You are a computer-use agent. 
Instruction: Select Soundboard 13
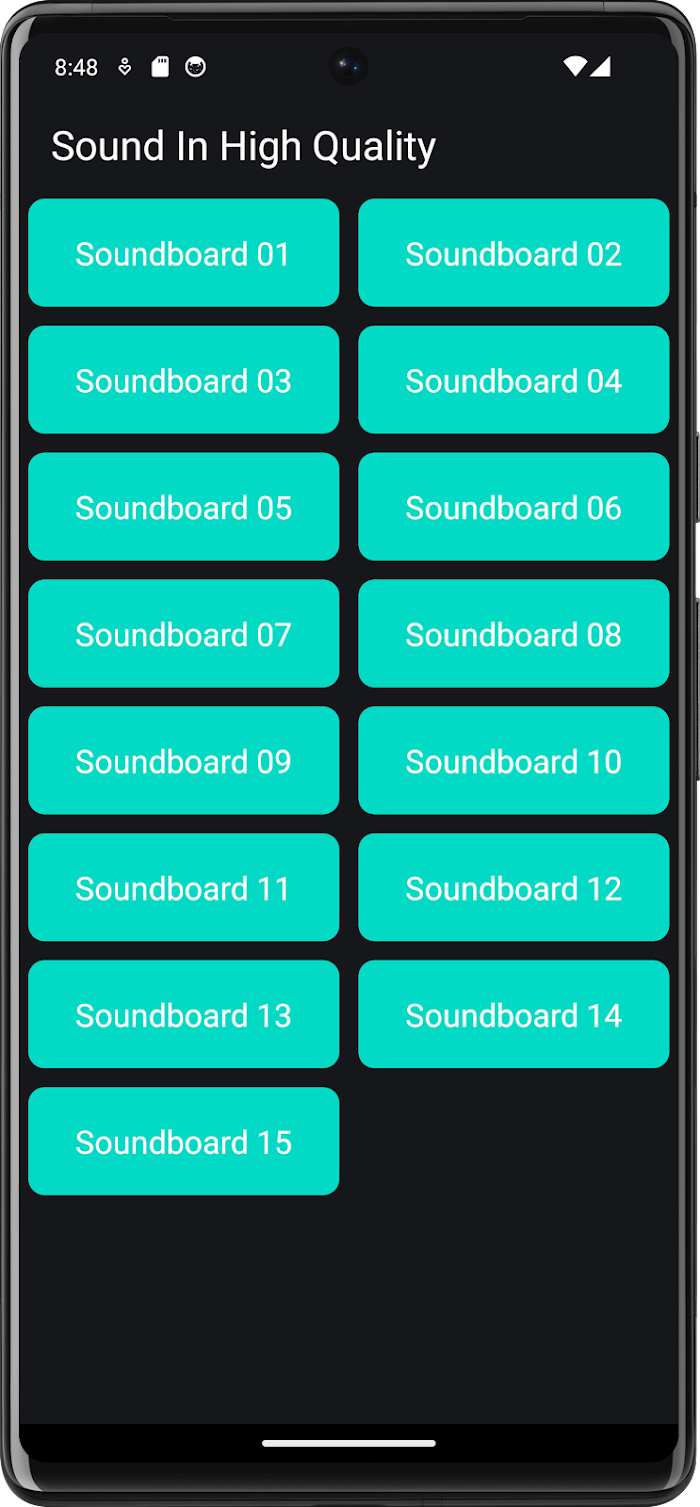click(x=184, y=1015)
